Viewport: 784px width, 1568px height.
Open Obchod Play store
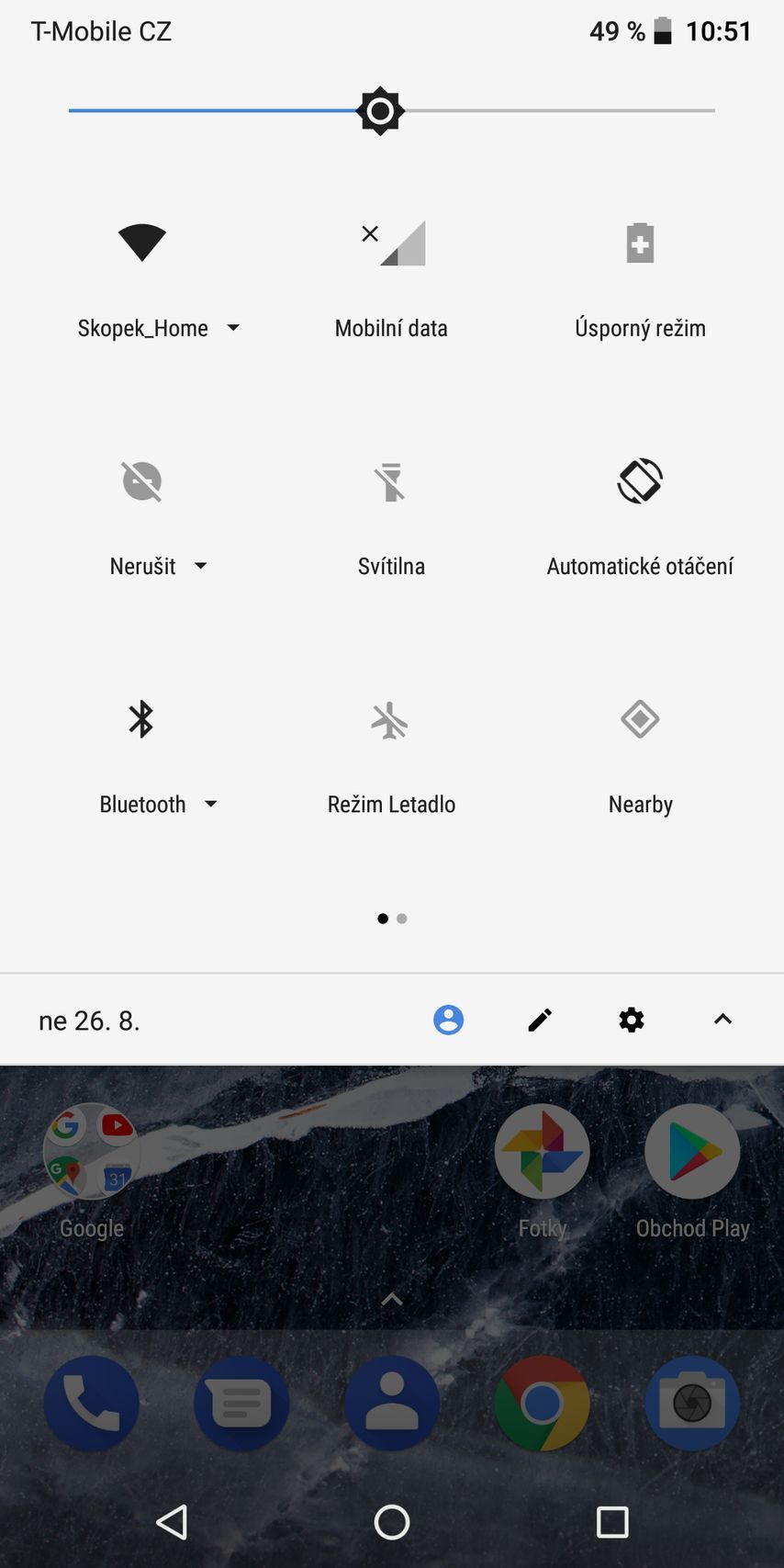692,1151
